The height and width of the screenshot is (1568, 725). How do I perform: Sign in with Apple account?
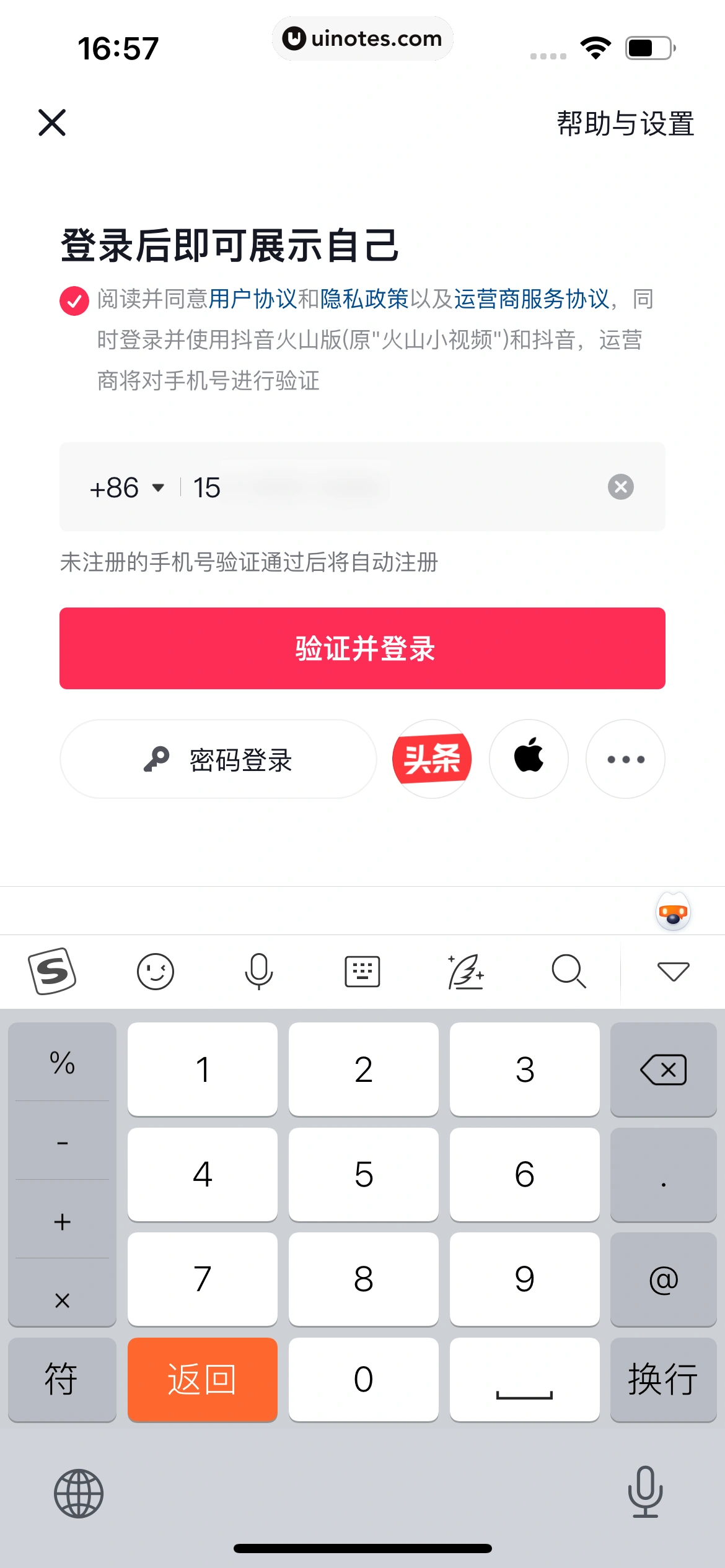529,759
